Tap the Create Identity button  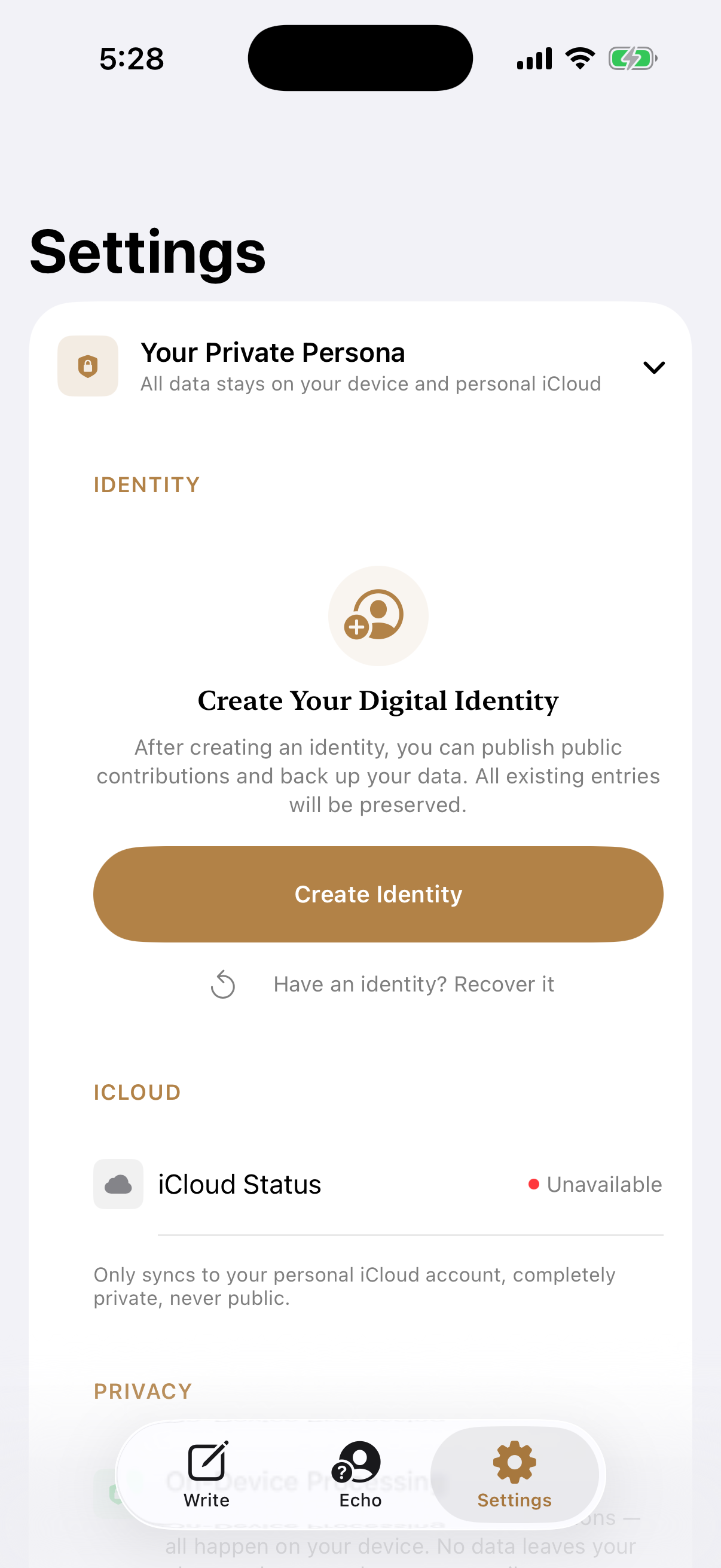[378, 894]
